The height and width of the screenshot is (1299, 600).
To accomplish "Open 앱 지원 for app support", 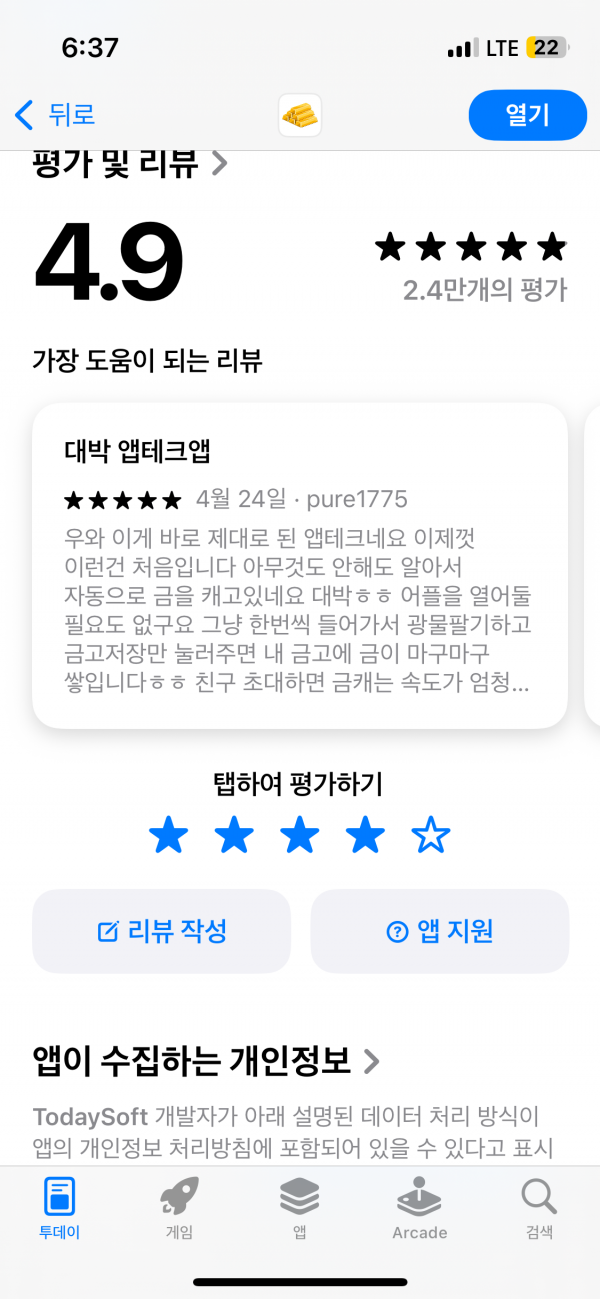I will [x=440, y=931].
